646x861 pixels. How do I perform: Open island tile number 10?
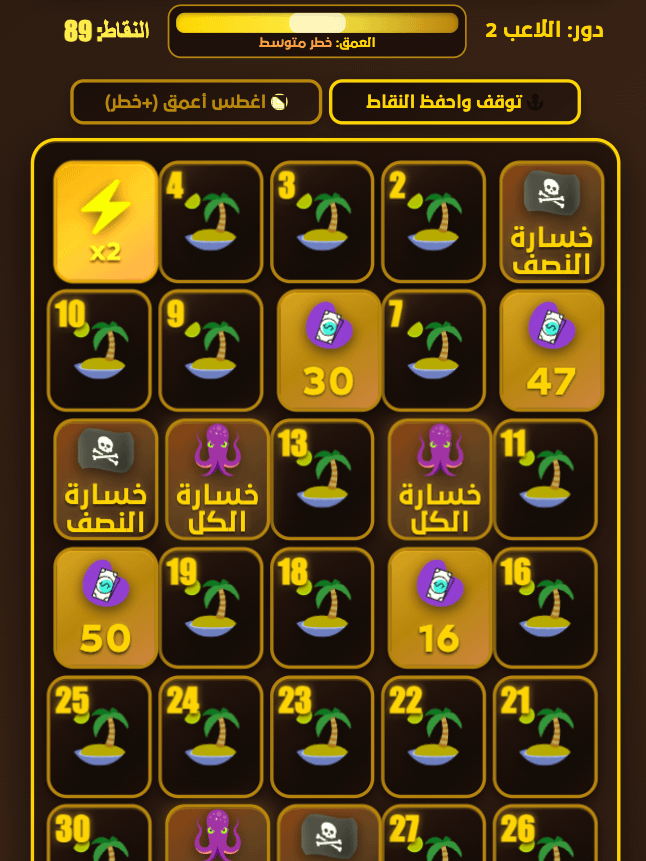(x=99, y=350)
